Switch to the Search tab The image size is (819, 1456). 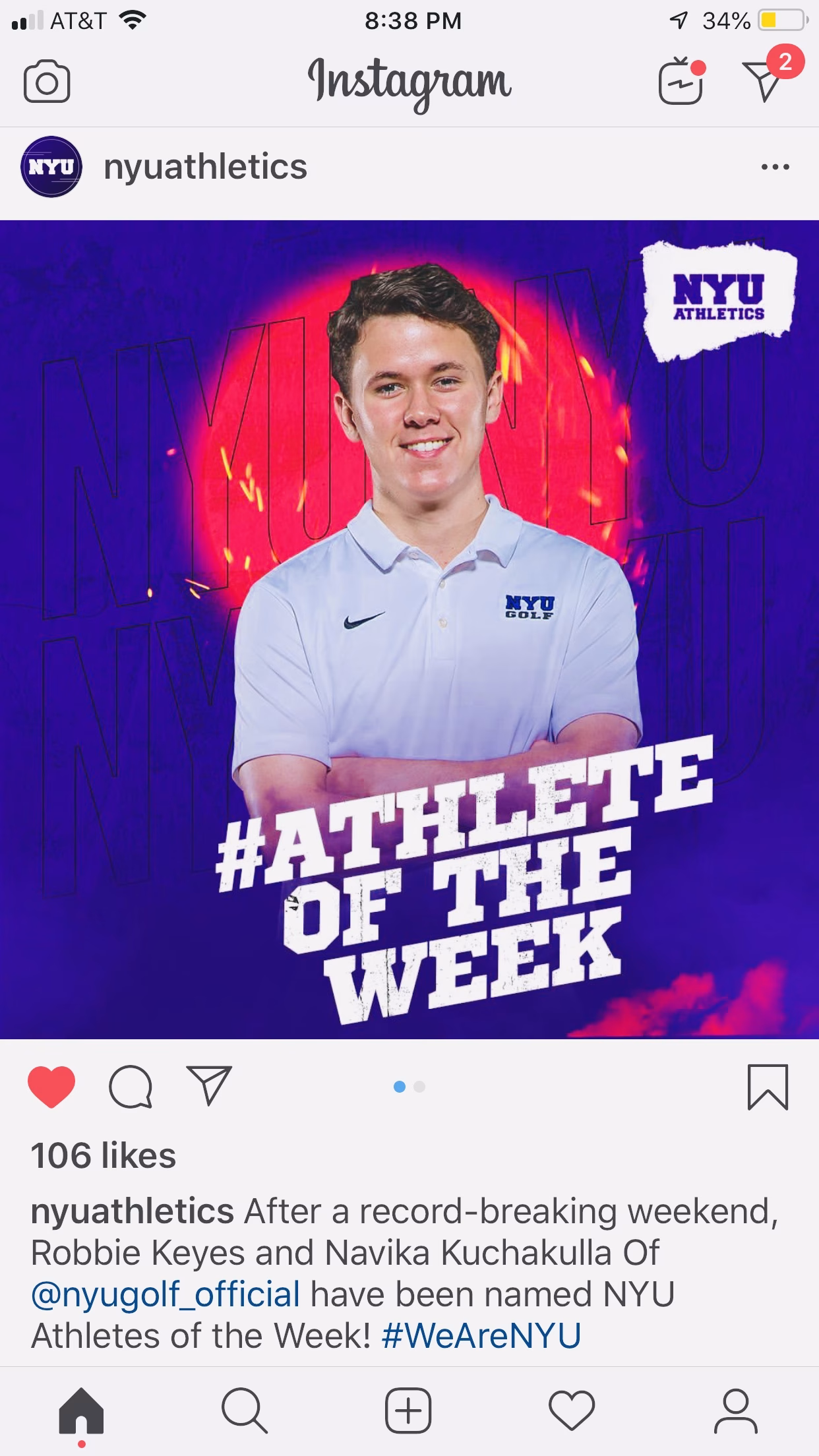(244, 1410)
